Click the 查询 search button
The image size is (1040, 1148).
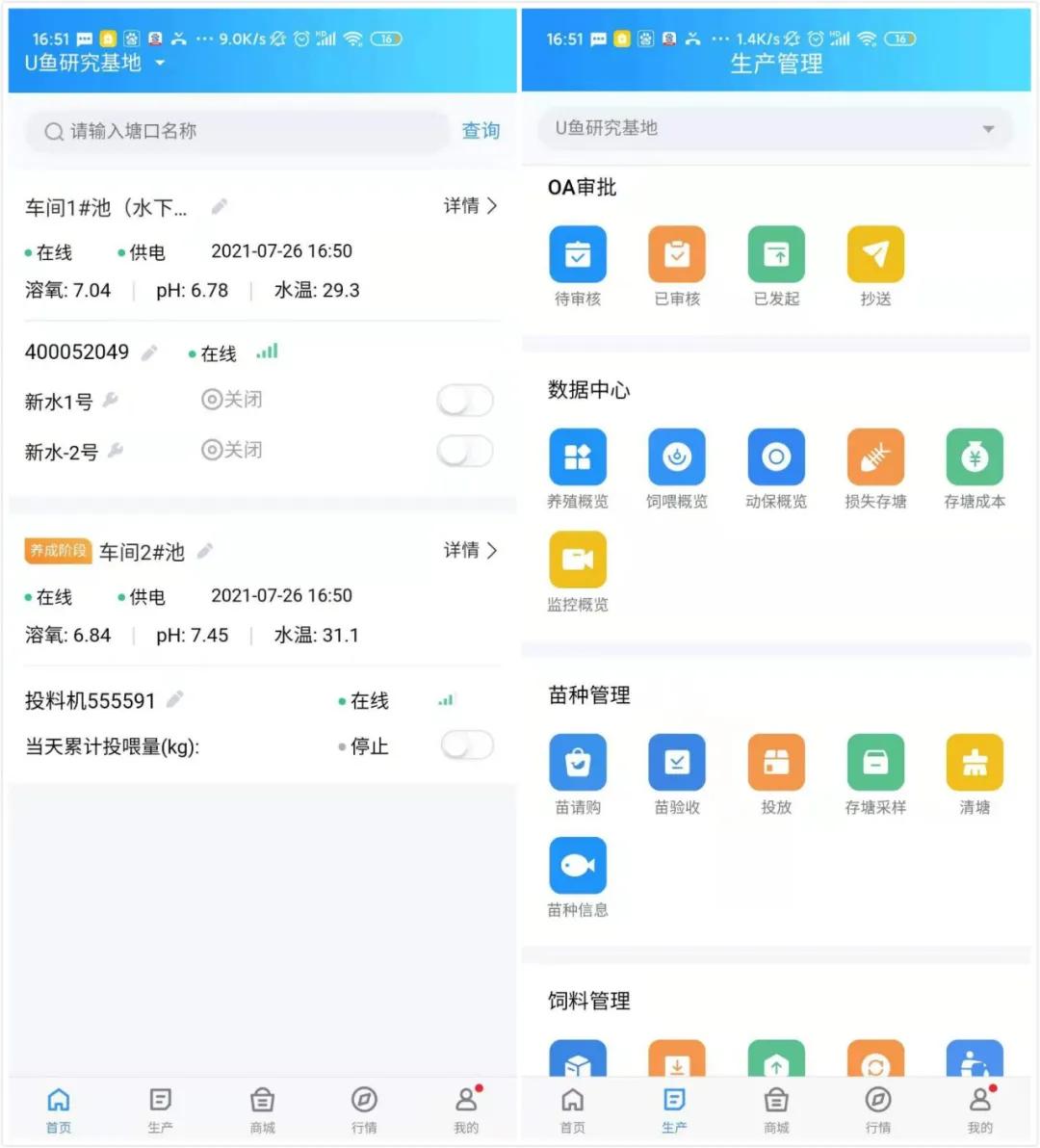[481, 131]
